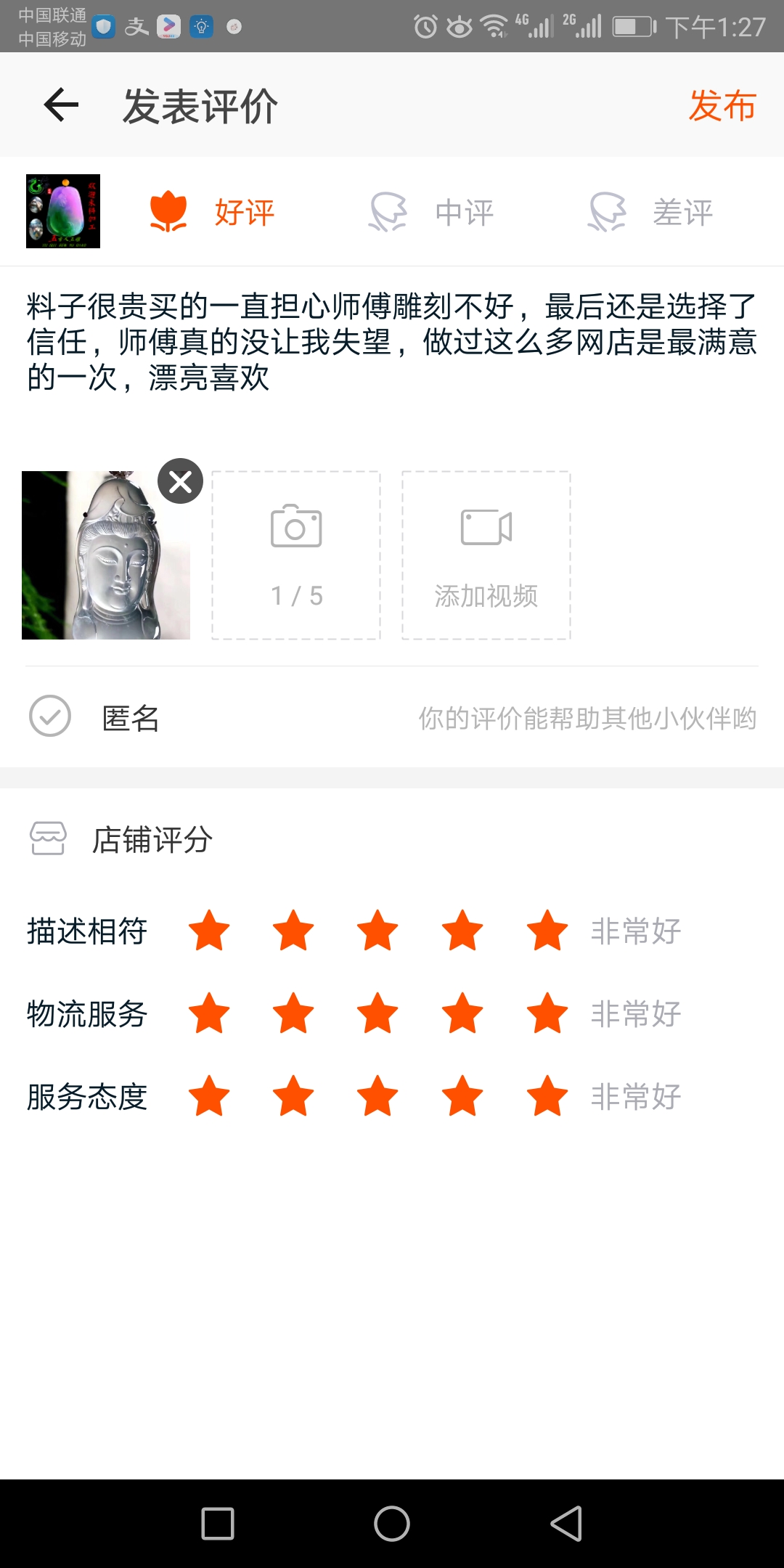This screenshot has width=784, height=1568.
Task: Publish the review with 发布
Action: (722, 106)
